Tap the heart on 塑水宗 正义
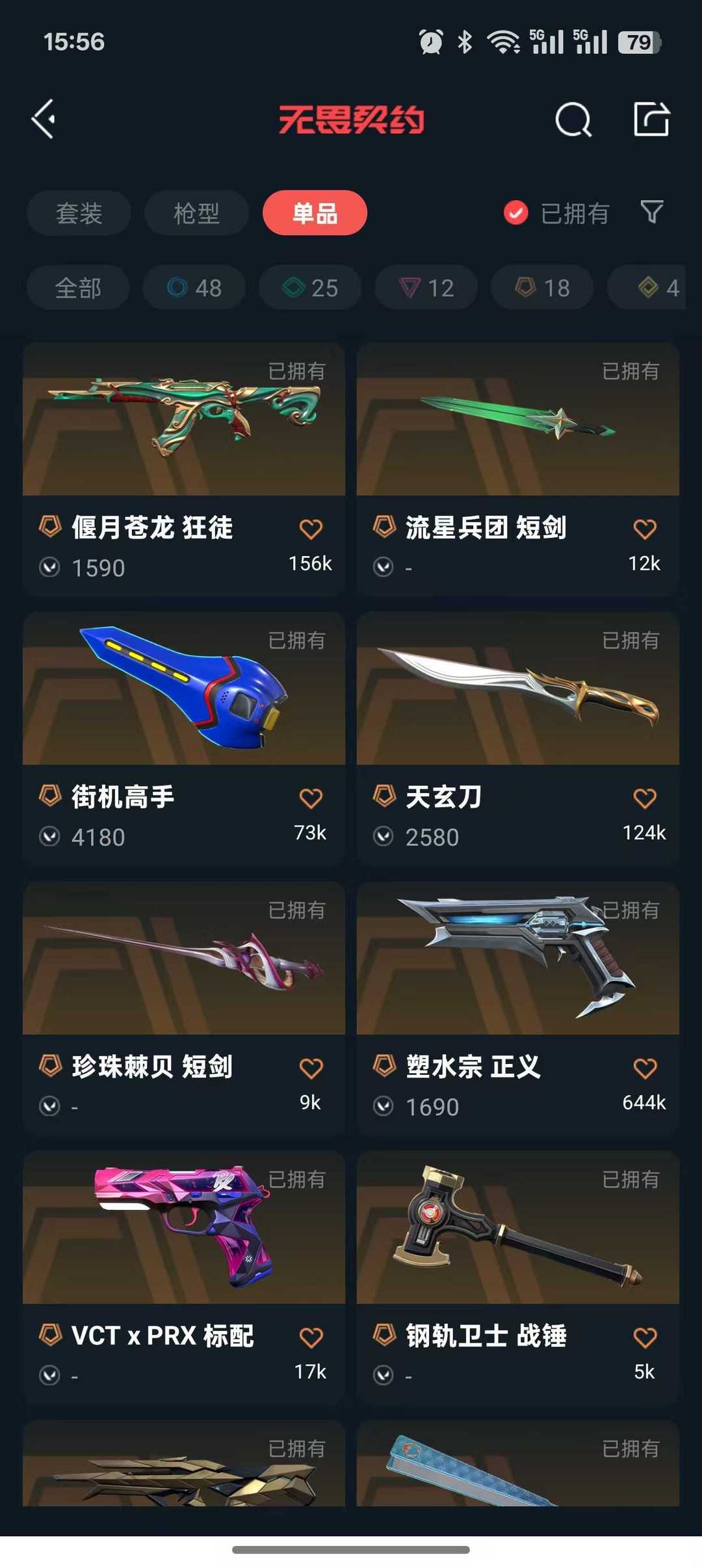Image resolution: width=702 pixels, height=1568 pixels. click(x=645, y=1066)
